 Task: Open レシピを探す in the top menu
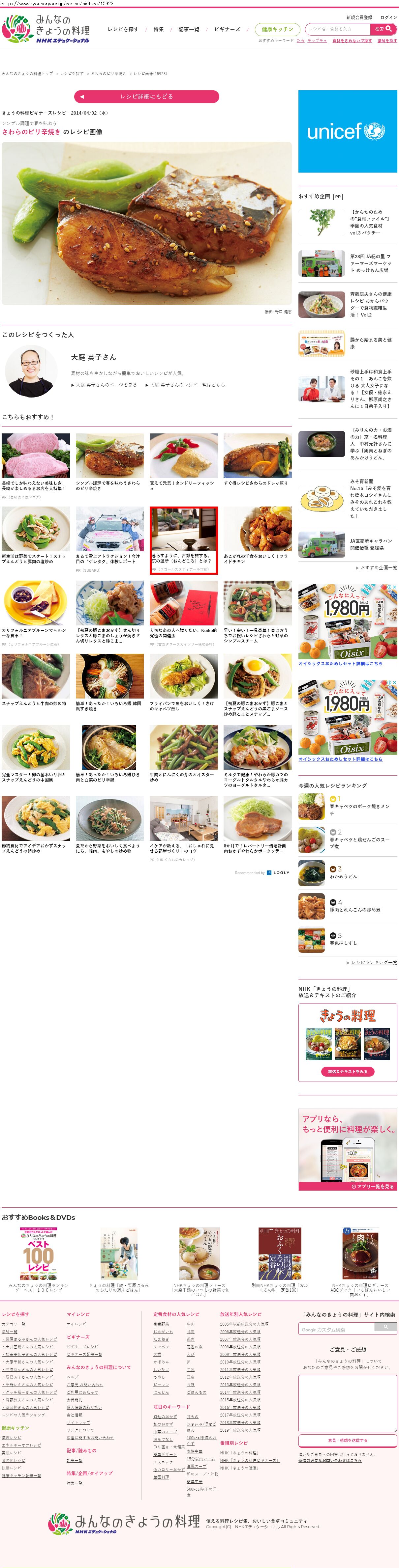[x=123, y=29]
